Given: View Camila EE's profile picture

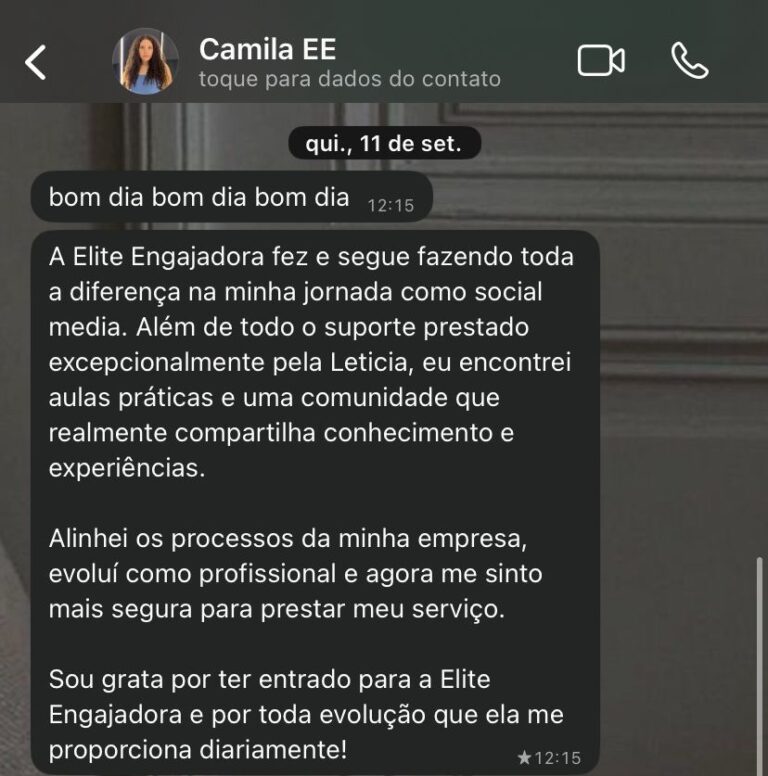Looking at the screenshot, I should coord(146,61).
